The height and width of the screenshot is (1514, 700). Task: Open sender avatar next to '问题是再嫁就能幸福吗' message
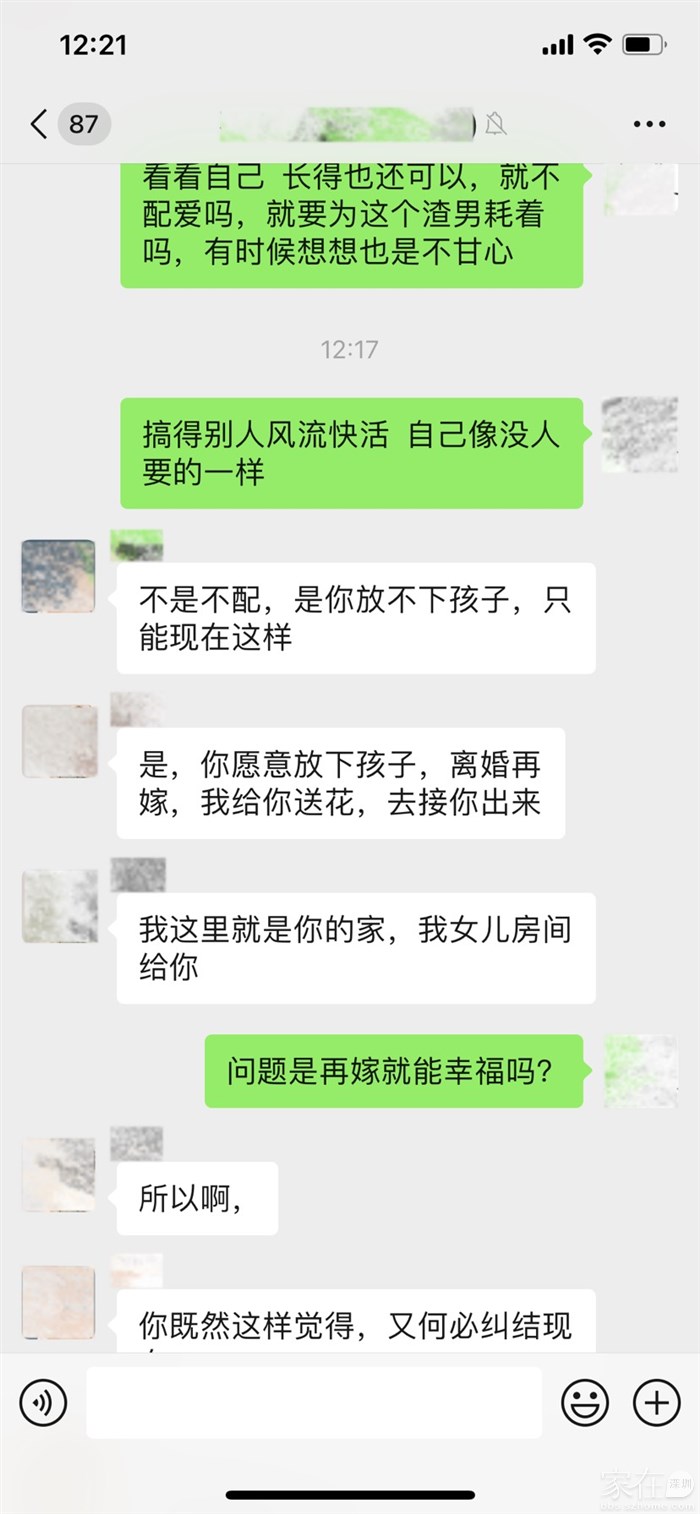(640, 1070)
